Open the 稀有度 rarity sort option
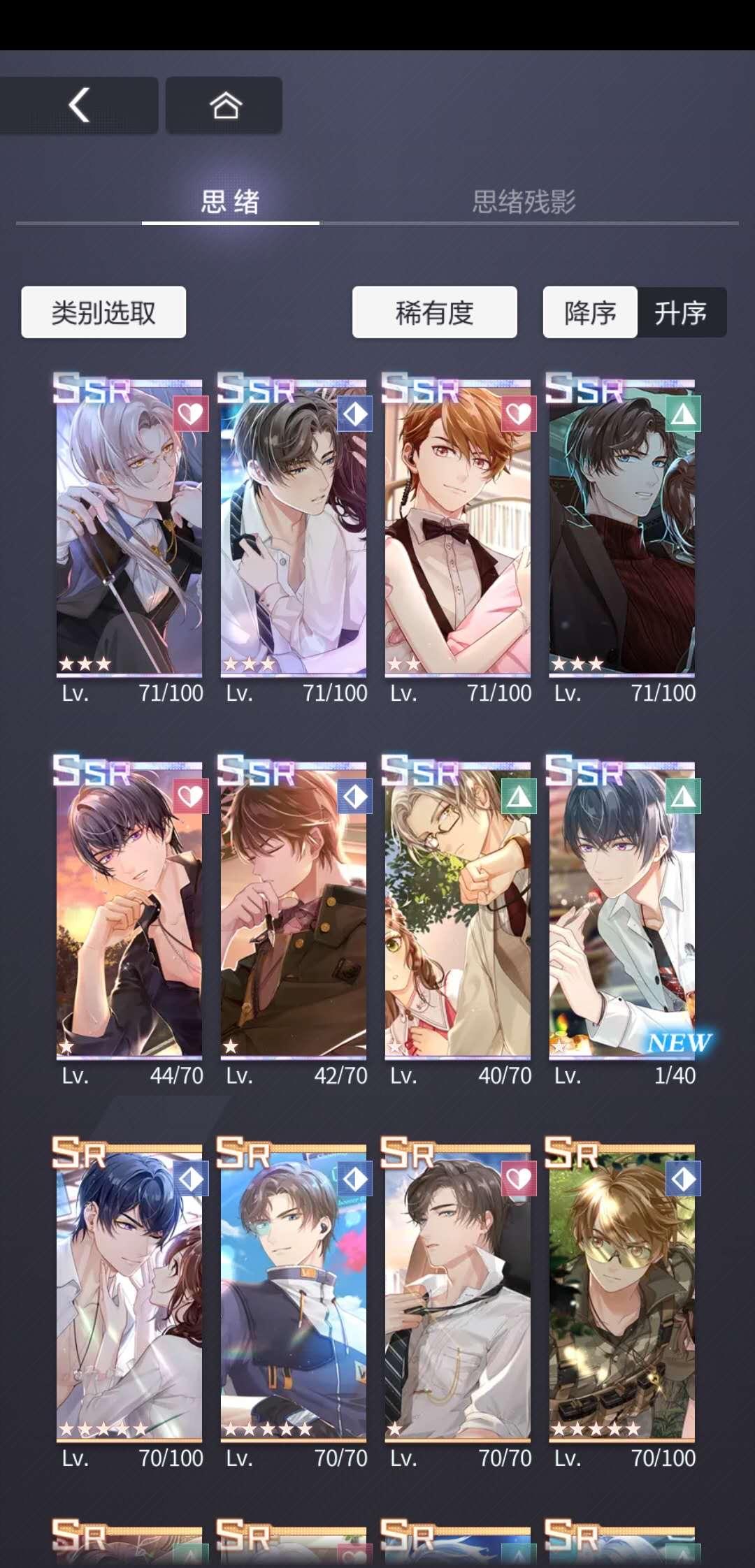This screenshot has height=1568, width=755. click(x=434, y=313)
